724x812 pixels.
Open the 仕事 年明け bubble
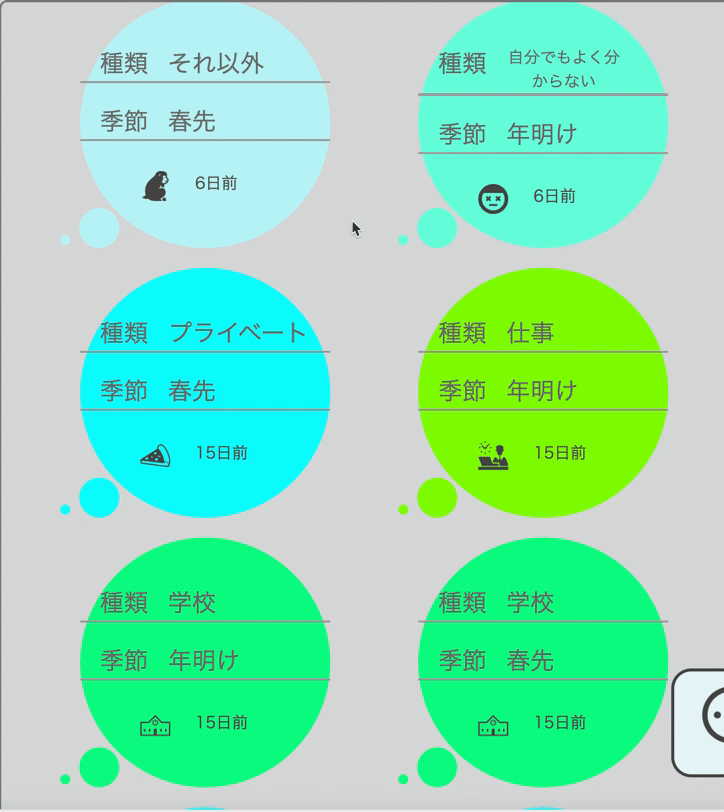tap(543, 392)
